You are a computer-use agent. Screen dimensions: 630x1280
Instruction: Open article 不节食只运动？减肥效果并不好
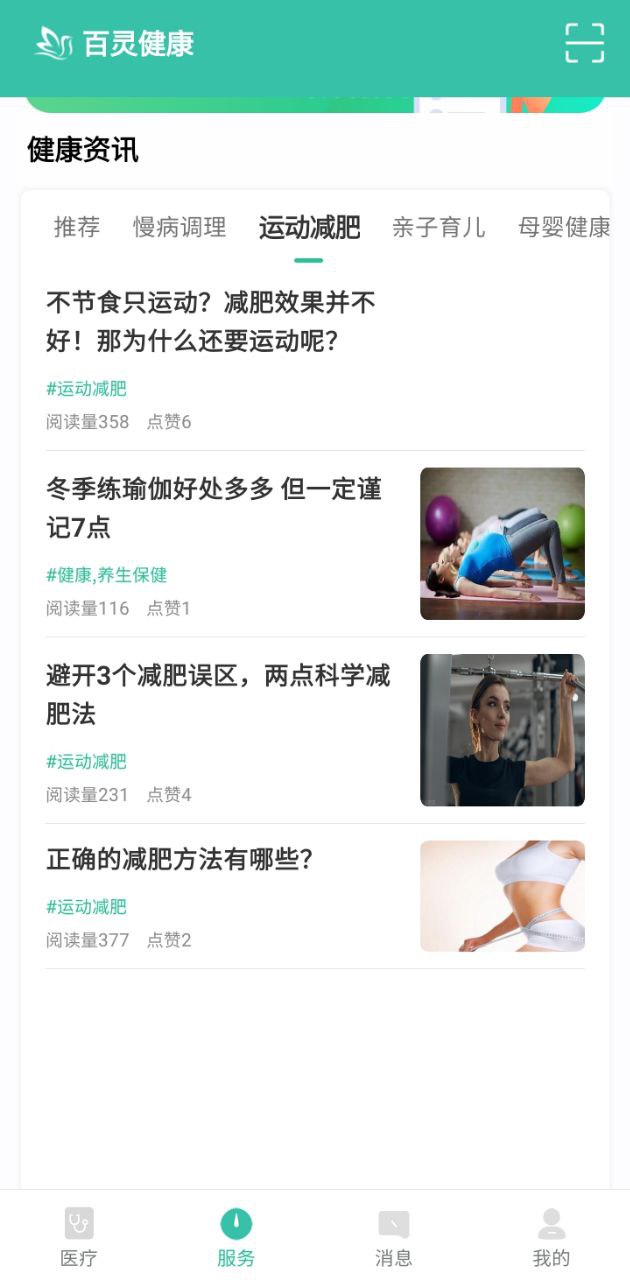pyautogui.click(x=212, y=321)
